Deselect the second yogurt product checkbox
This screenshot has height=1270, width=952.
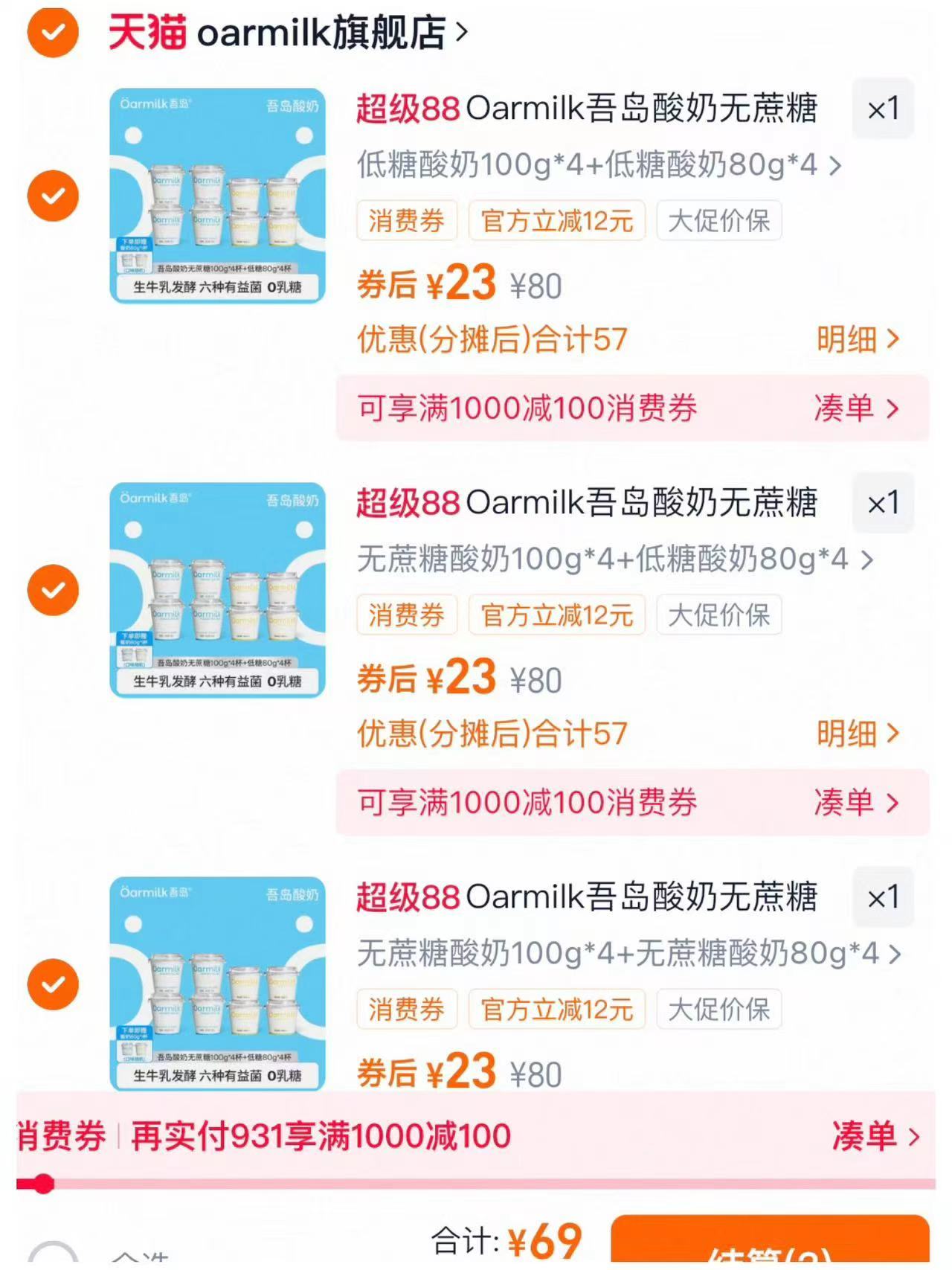52,589
